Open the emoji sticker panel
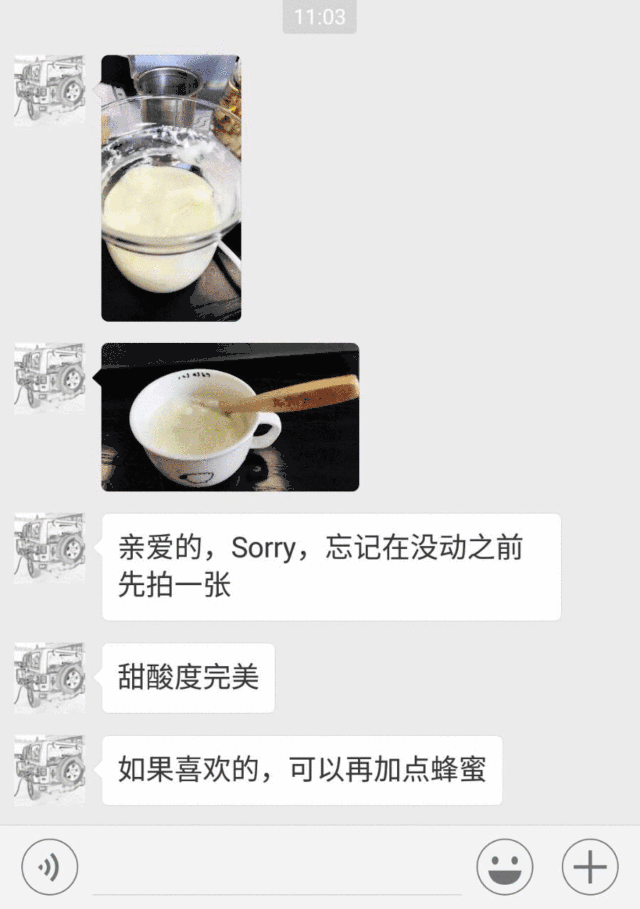The image size is (640, 909). coord(504,866)
